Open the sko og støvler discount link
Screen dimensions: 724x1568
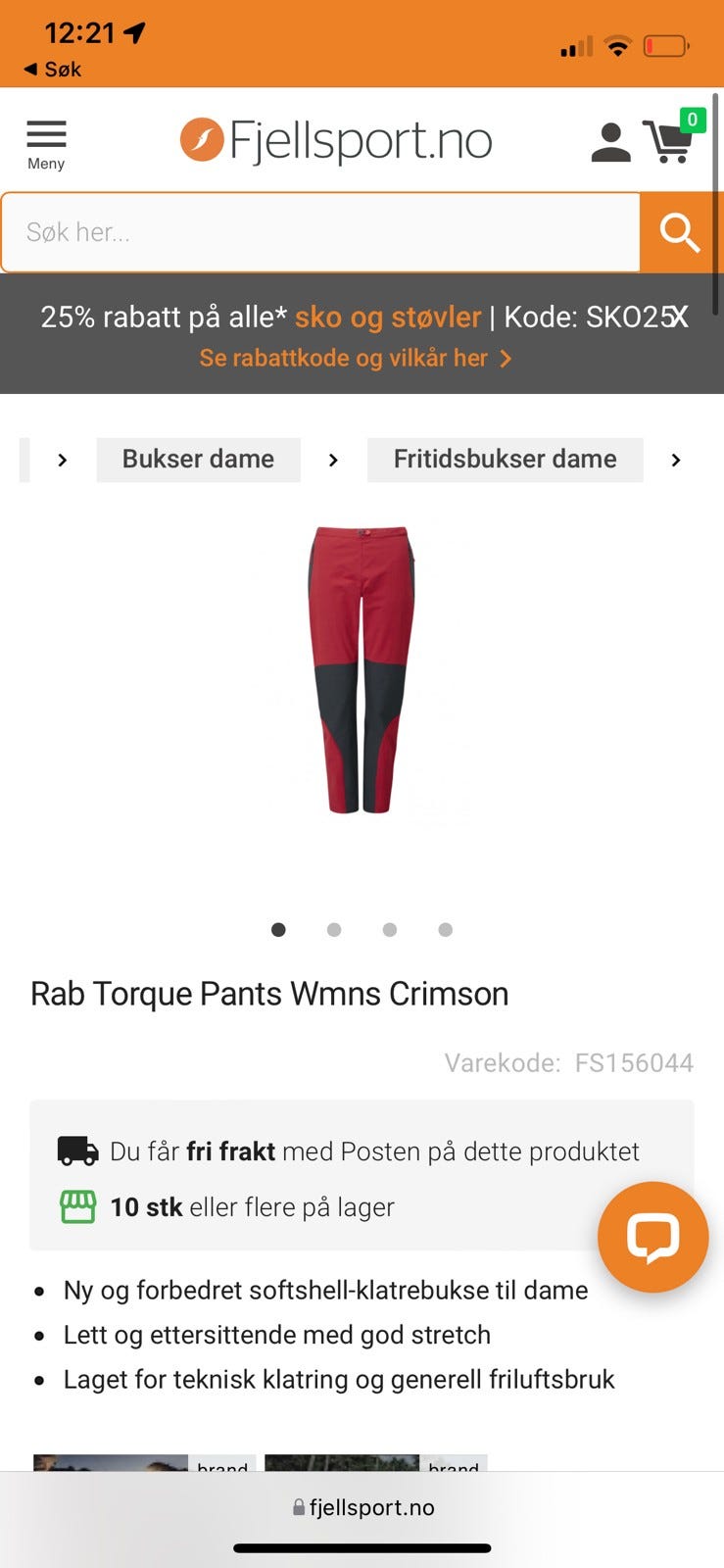[390, 317]
